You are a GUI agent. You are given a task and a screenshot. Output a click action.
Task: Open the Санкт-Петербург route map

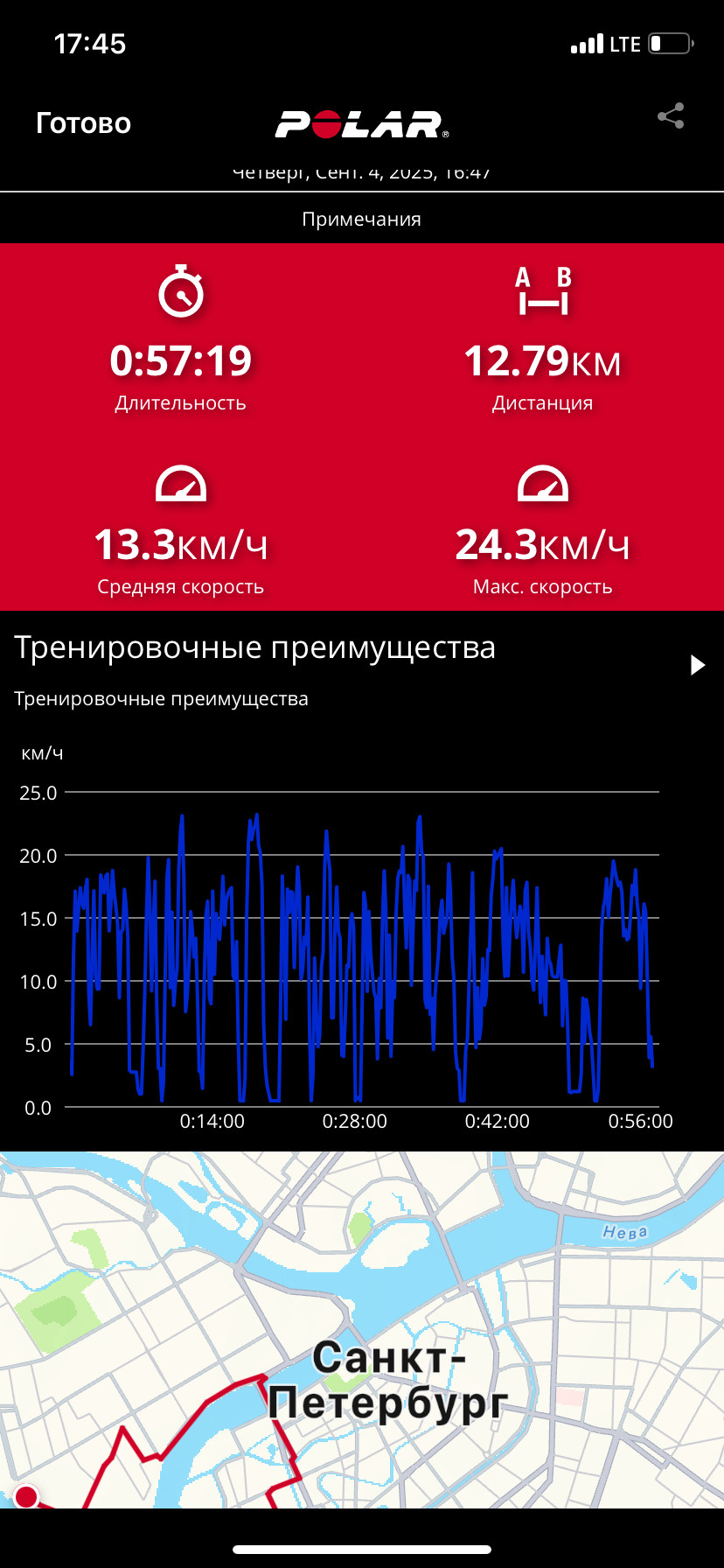(x=362, y=1330)
